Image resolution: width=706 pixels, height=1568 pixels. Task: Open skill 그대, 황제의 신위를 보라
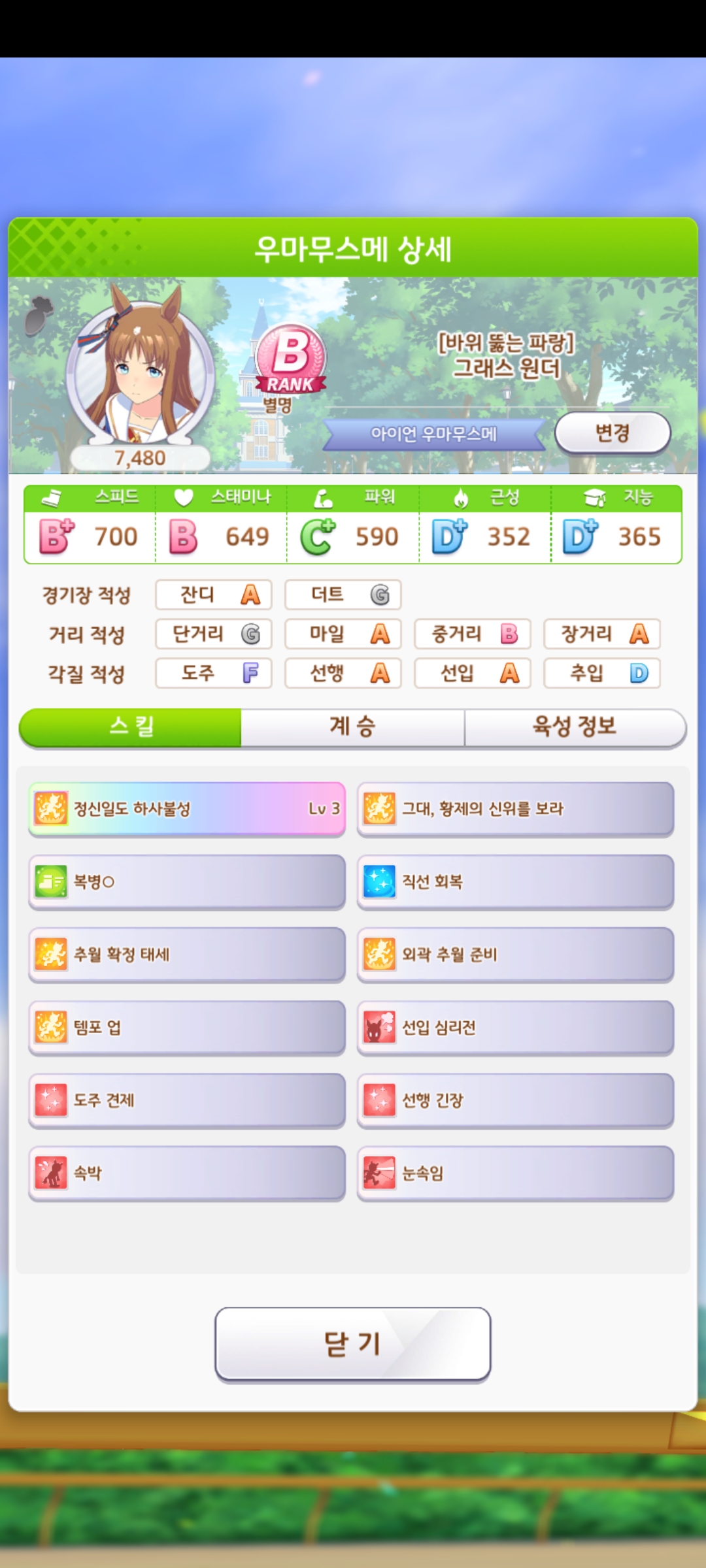point(515,809)
